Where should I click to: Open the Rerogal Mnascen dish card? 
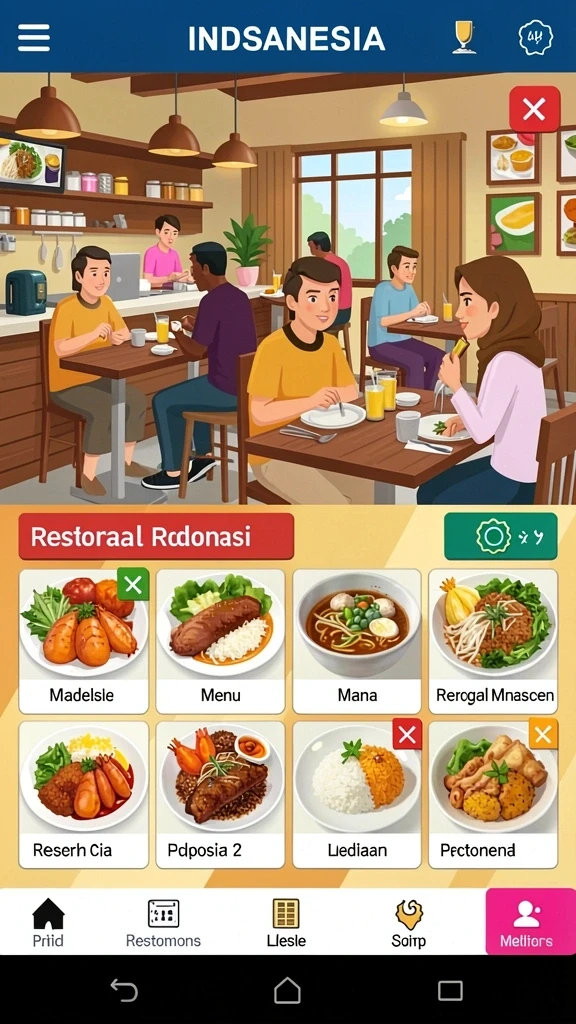click(x=494, y=641)
